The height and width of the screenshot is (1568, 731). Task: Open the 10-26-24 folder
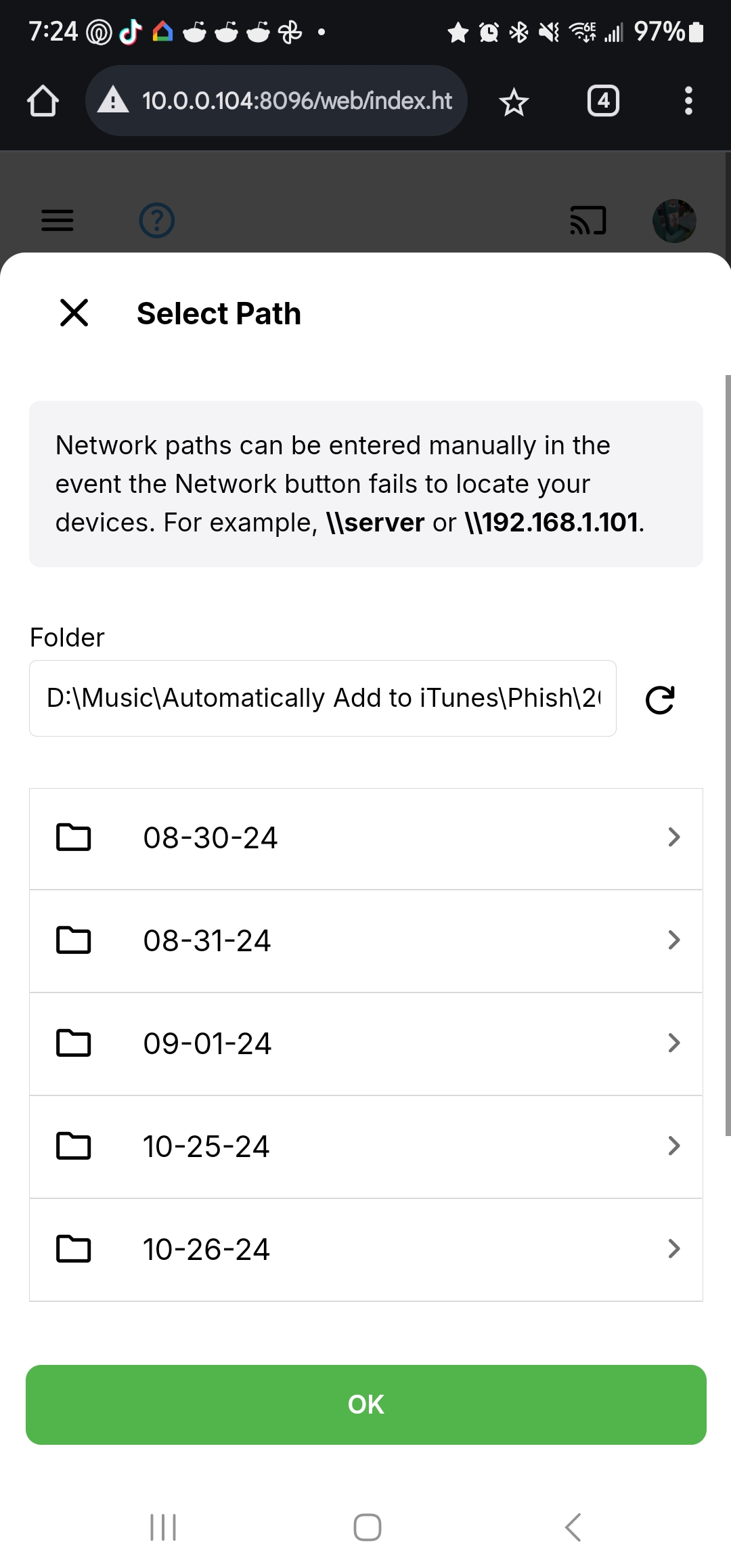(365, 1250)
